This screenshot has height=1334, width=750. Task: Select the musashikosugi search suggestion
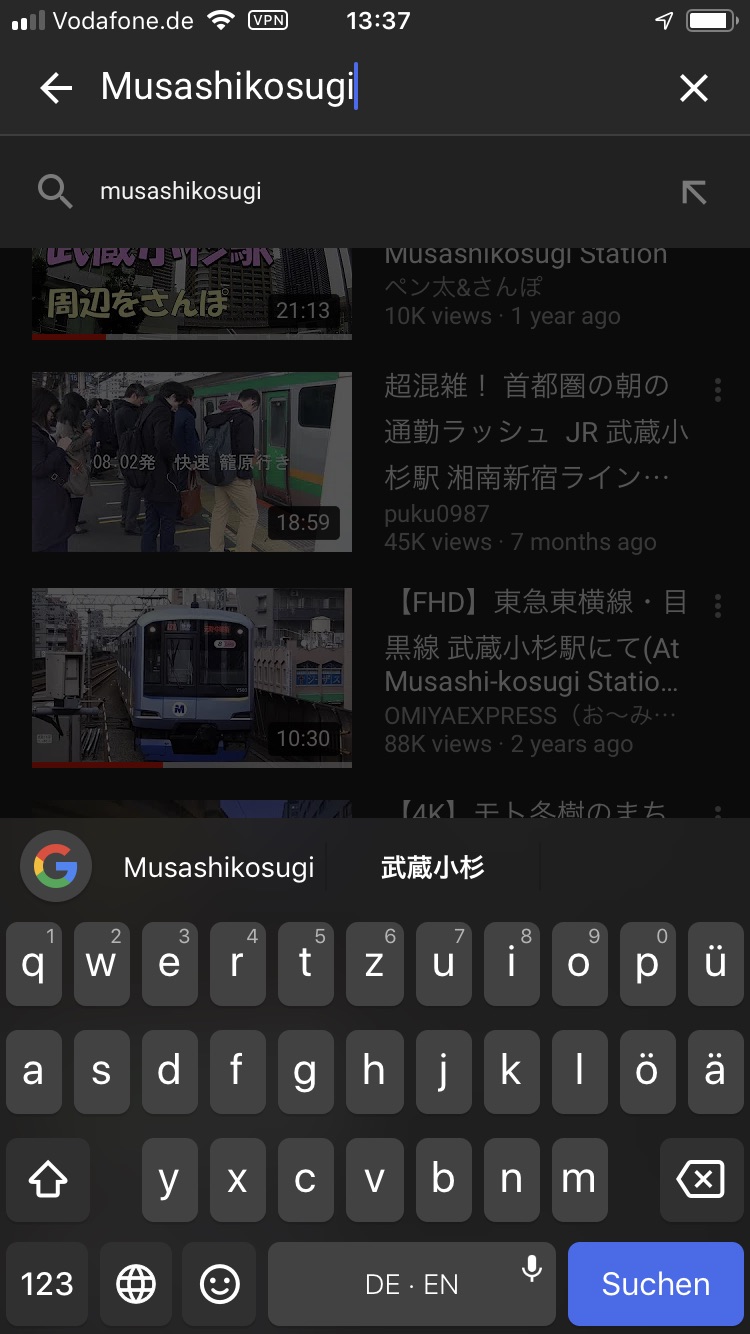[x=375, y=191]
